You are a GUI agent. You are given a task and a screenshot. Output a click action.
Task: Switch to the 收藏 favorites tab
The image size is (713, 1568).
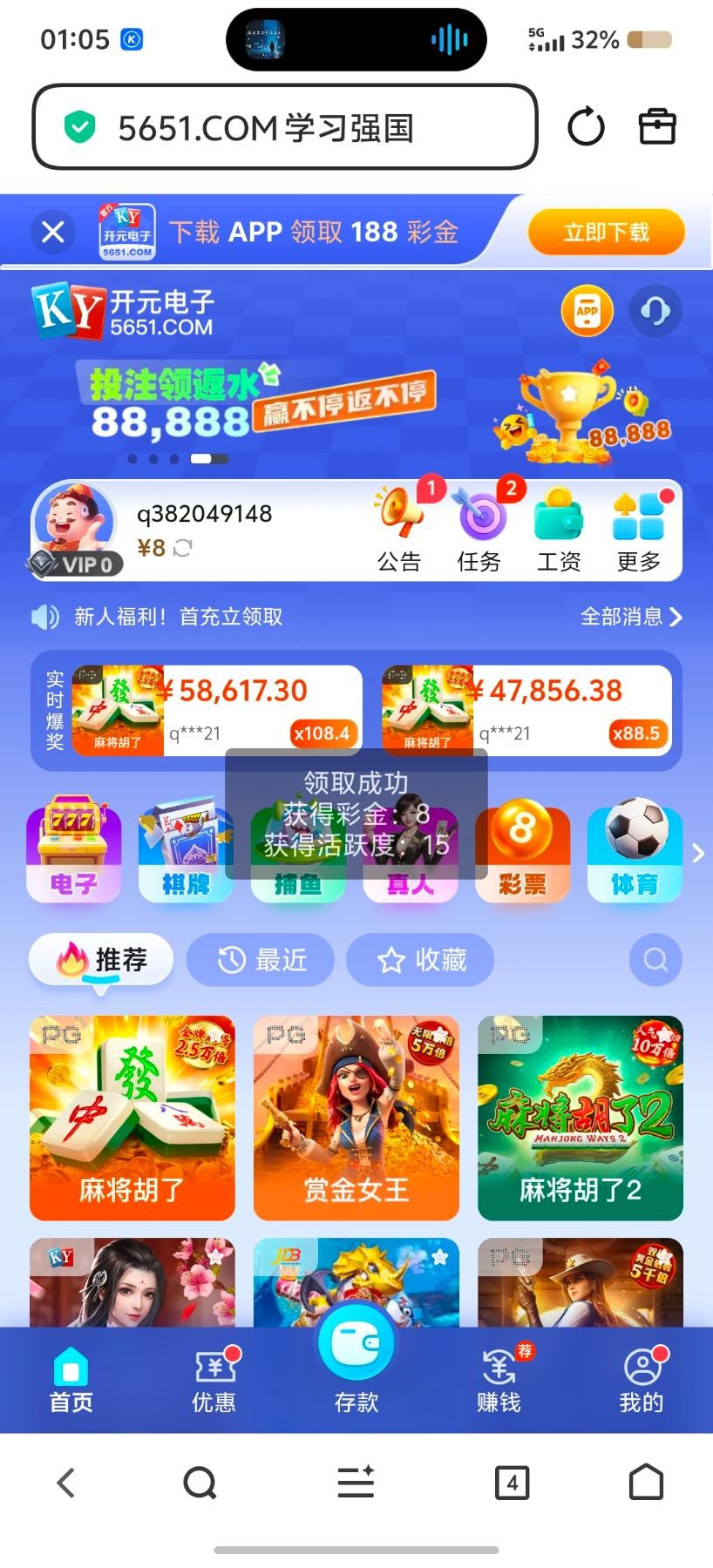point(421,960)
